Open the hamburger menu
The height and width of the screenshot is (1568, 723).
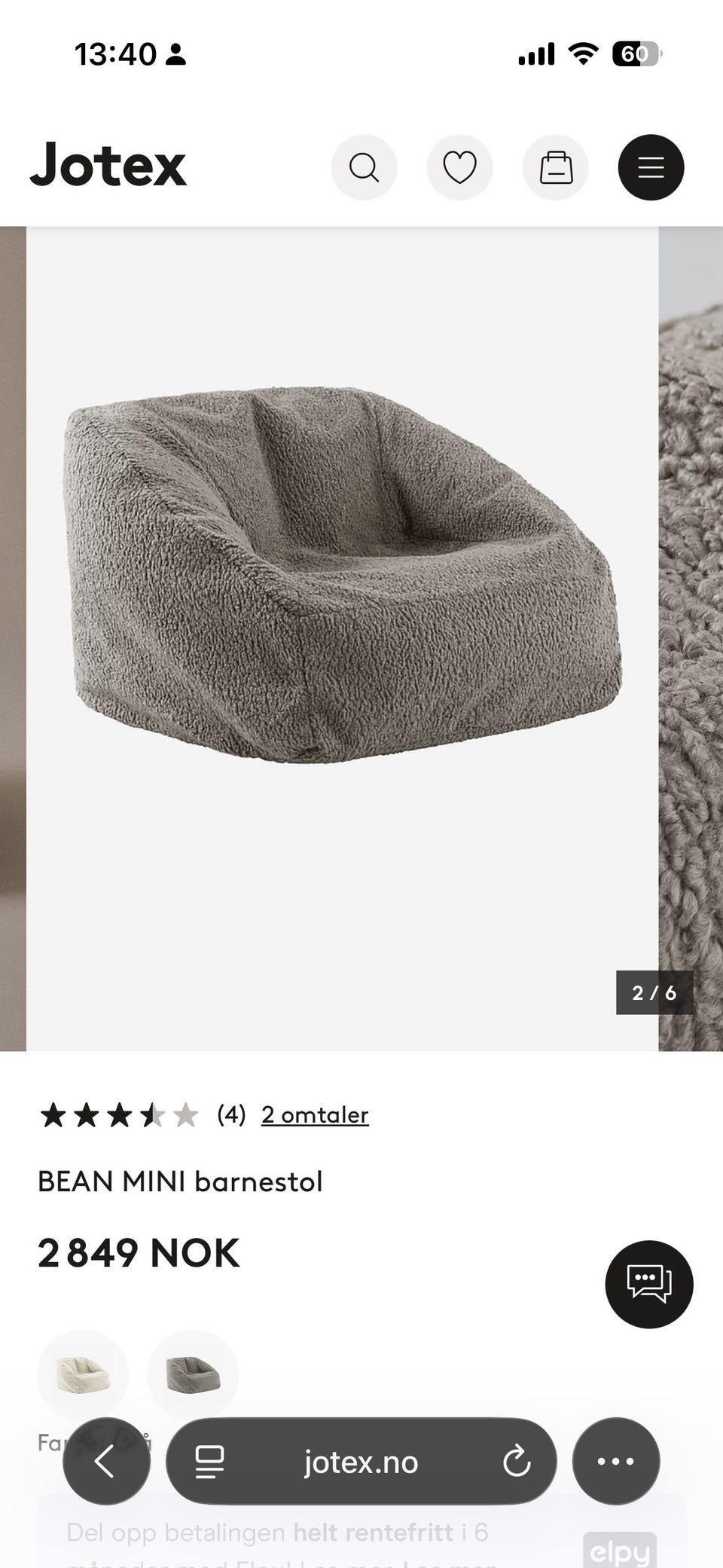[x=651, y=167]
